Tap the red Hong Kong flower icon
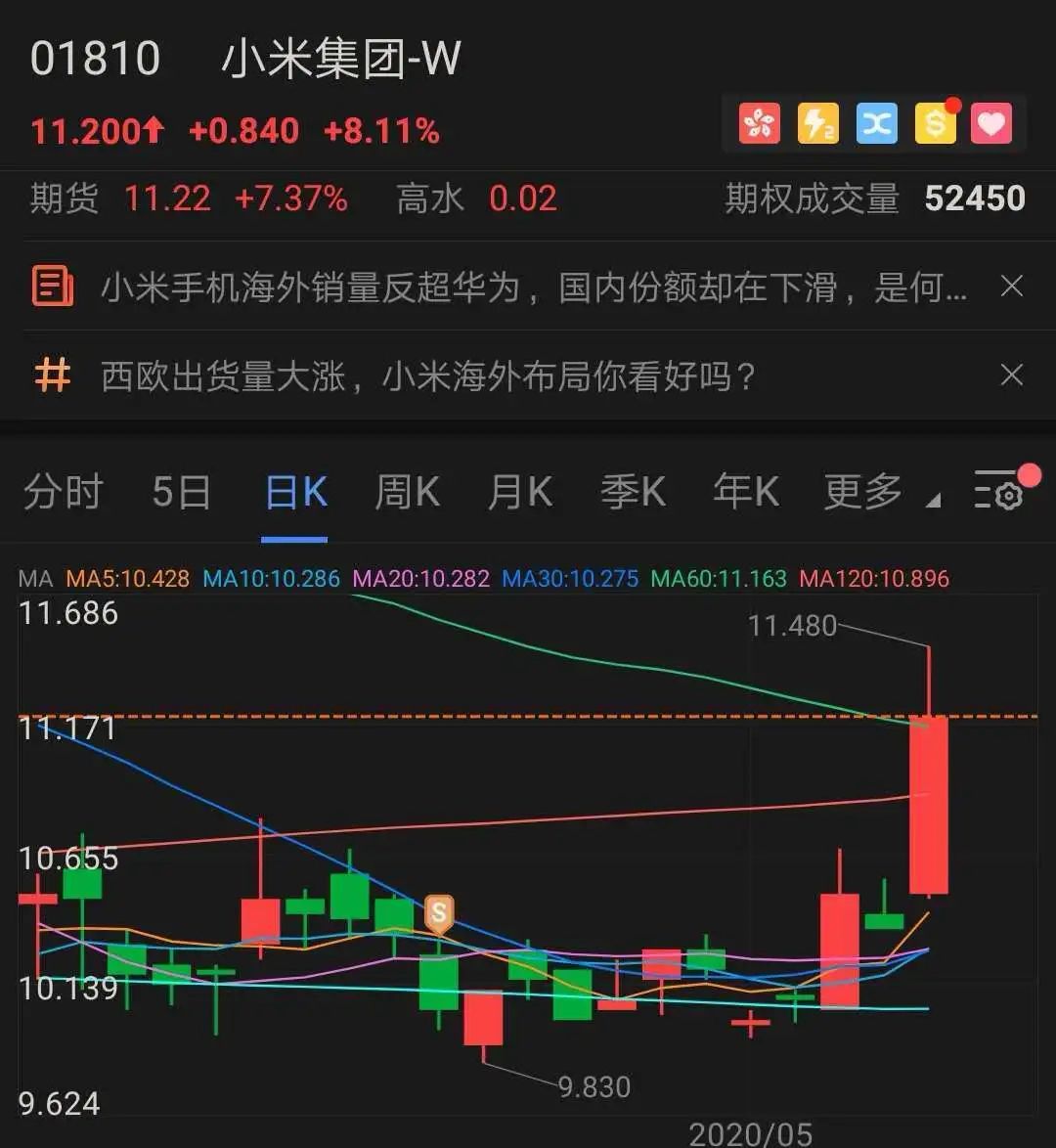Screen dimensions: 1056x1148 click(760, 124)
